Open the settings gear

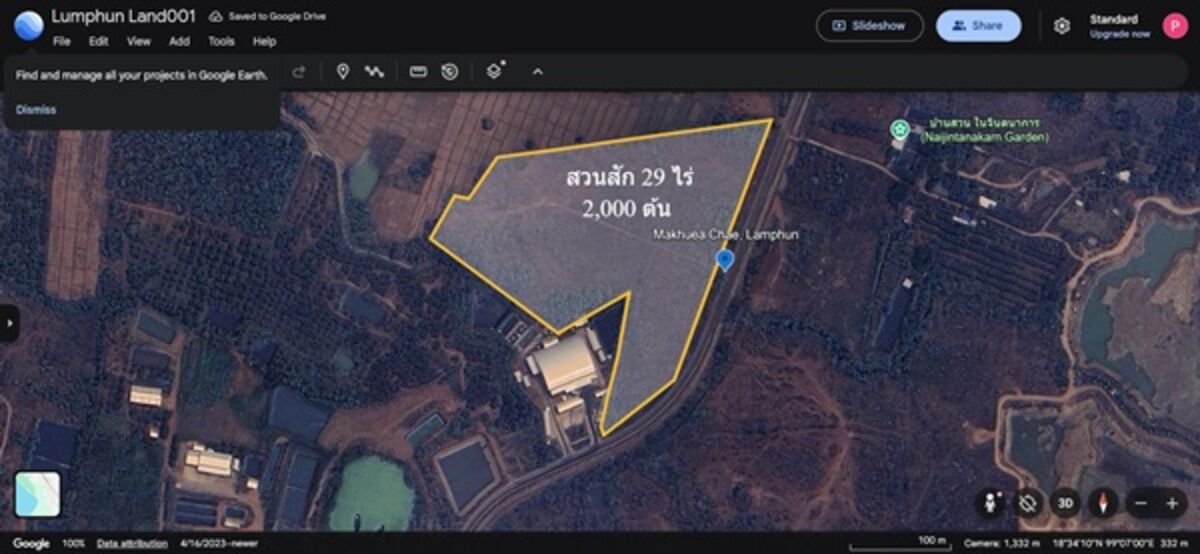coord(1062,26)
